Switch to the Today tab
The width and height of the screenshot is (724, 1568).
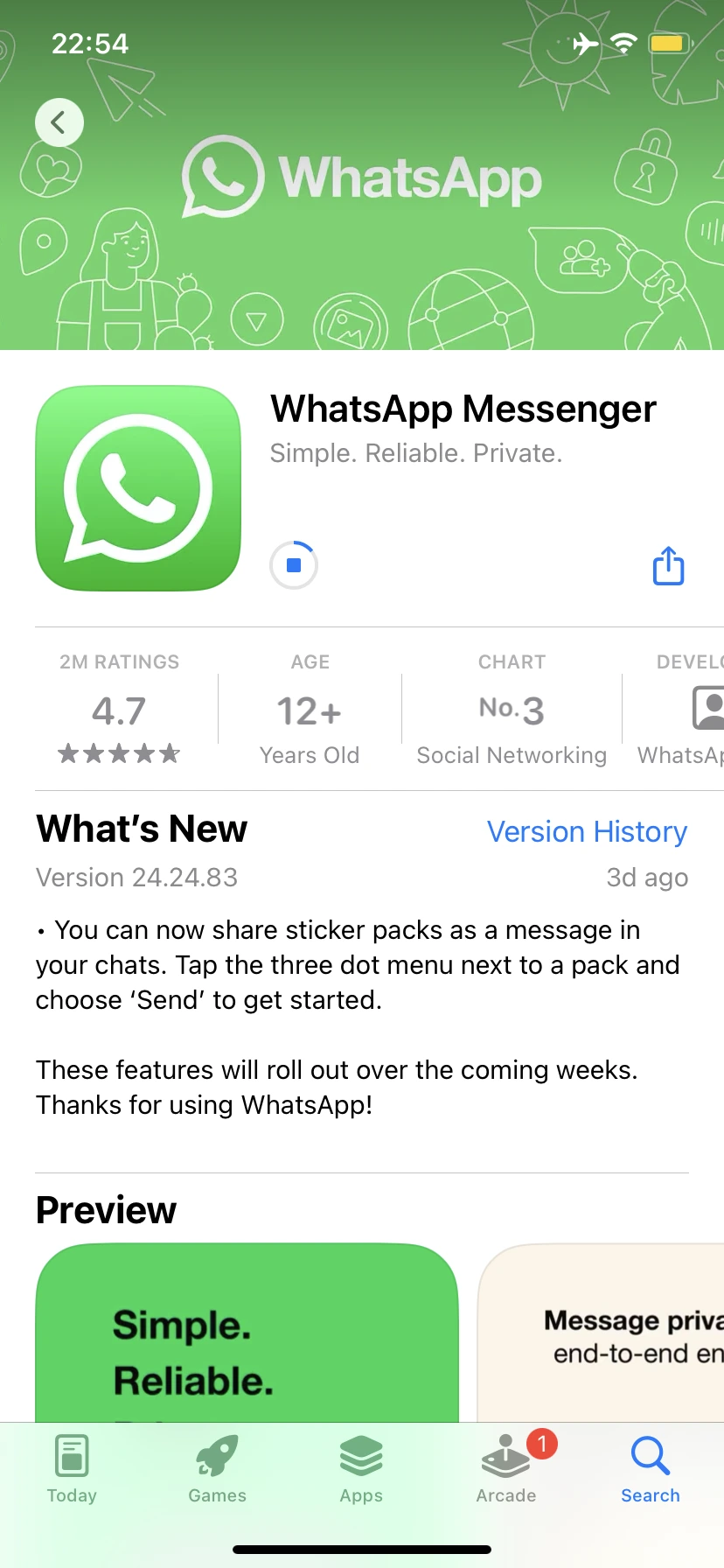click(72, 1470)
